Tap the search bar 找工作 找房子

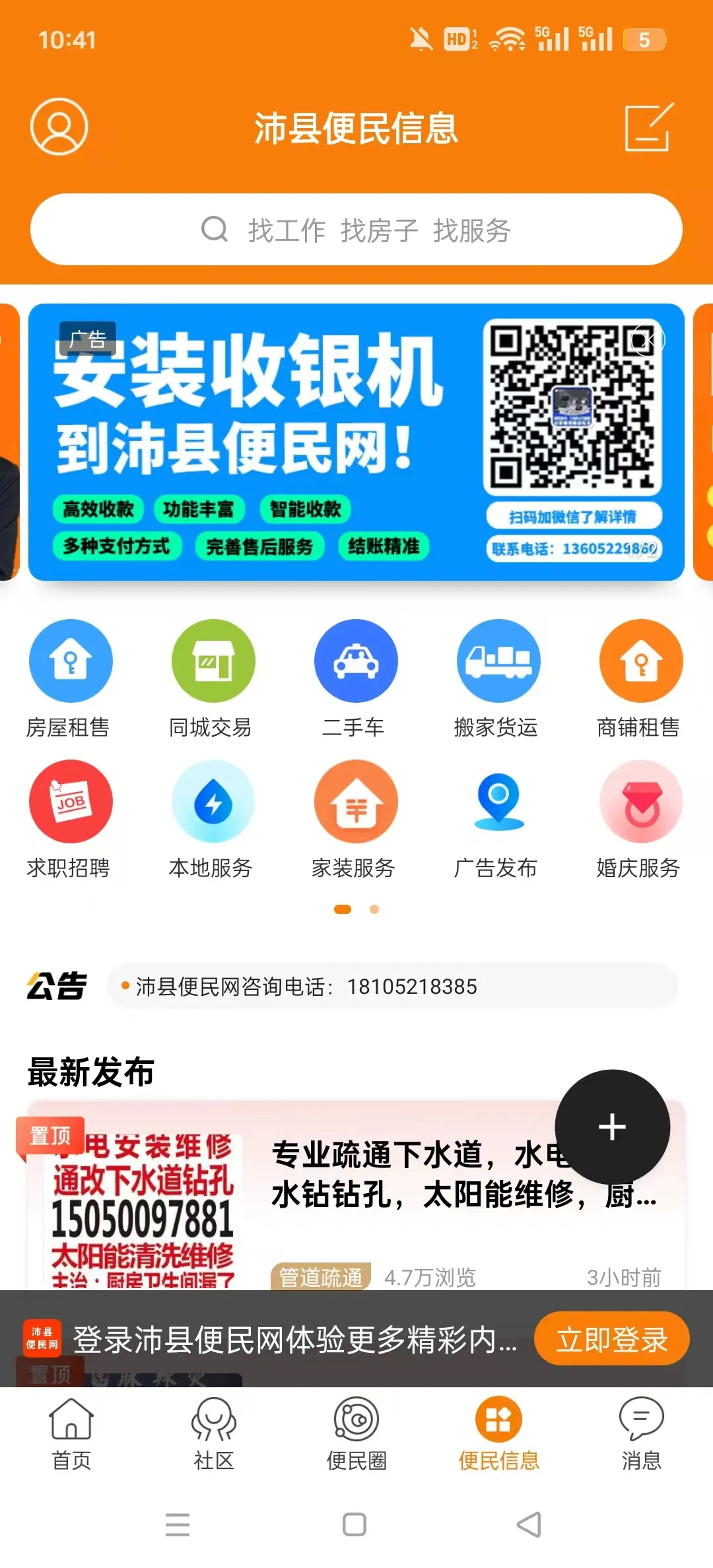click(x=356, y=230)
